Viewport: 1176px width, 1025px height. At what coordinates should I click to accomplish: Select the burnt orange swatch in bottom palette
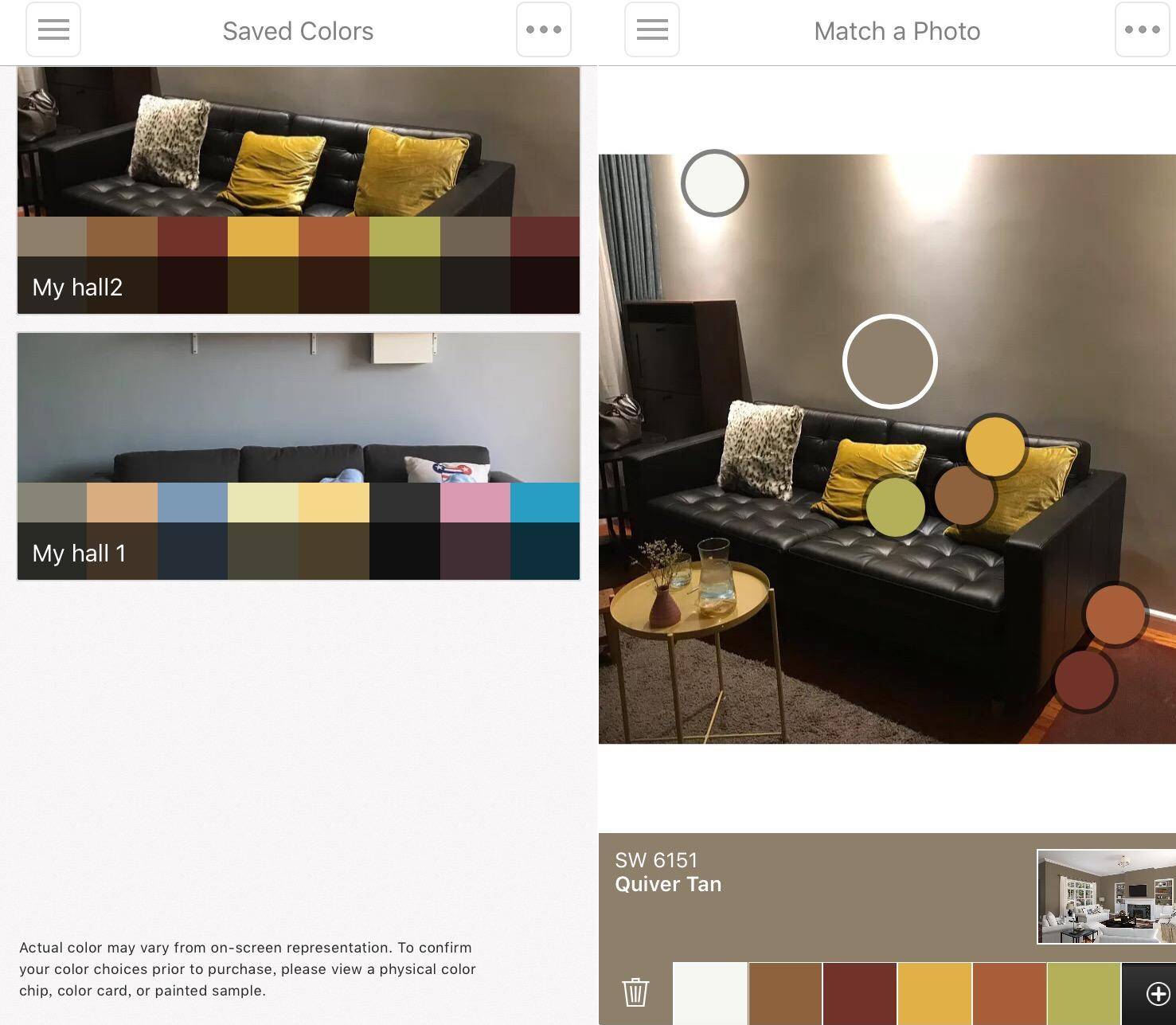coord(1009,993)
